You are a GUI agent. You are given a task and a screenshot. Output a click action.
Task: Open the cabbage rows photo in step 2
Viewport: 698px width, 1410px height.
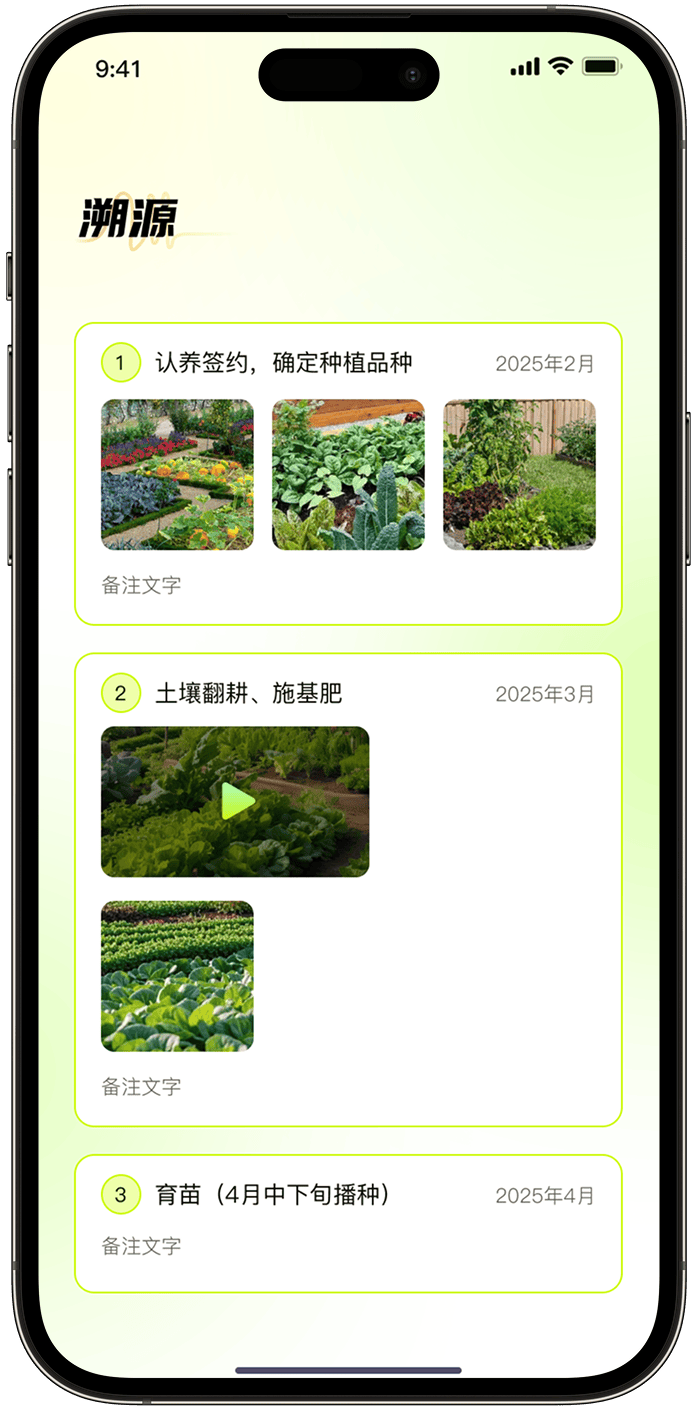point(177,976)
